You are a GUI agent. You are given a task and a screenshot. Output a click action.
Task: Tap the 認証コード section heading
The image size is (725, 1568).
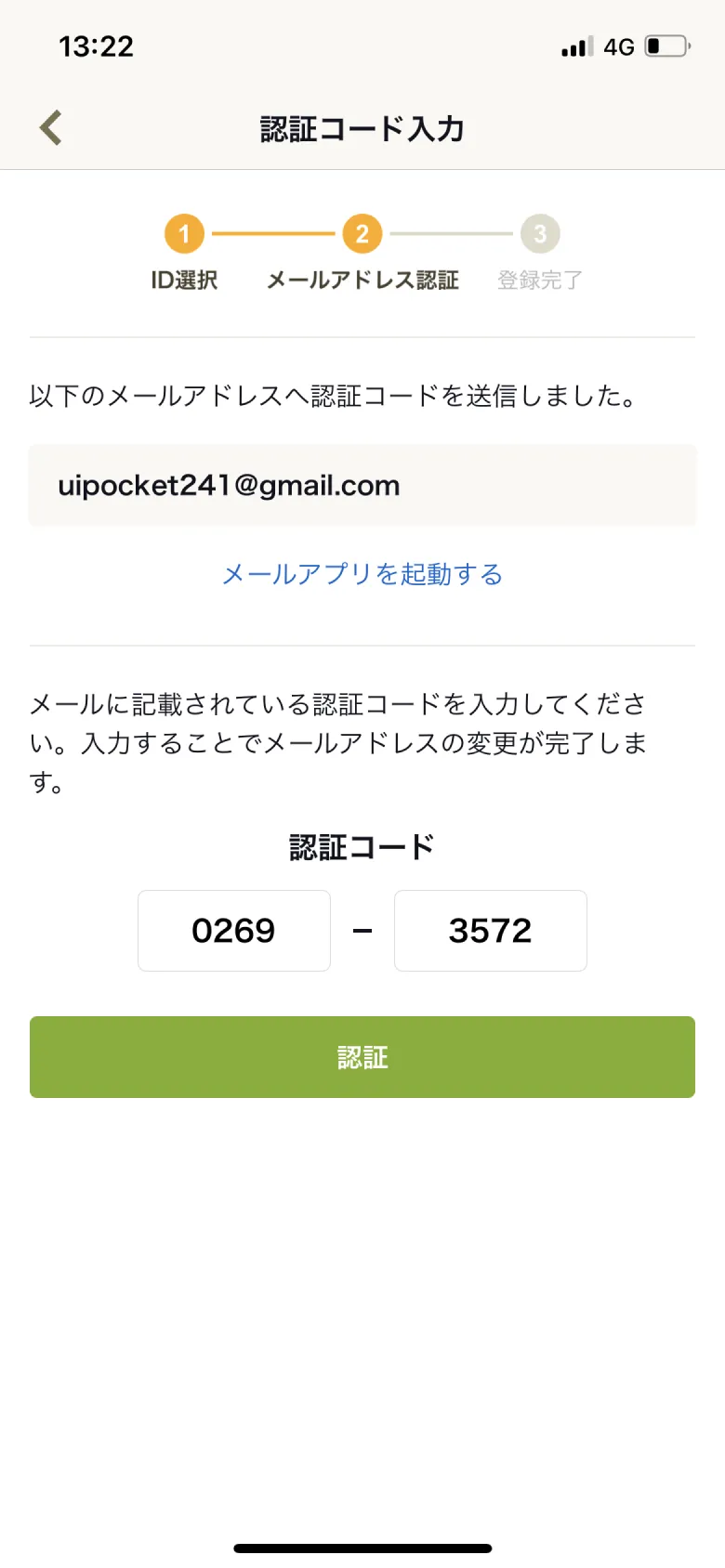(362, 845)
